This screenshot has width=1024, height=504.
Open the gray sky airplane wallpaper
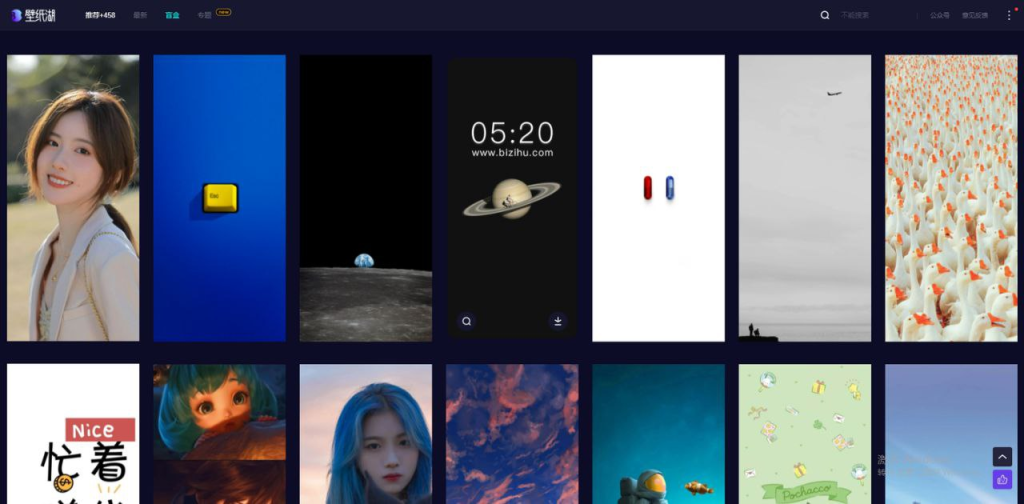(804, 198)
